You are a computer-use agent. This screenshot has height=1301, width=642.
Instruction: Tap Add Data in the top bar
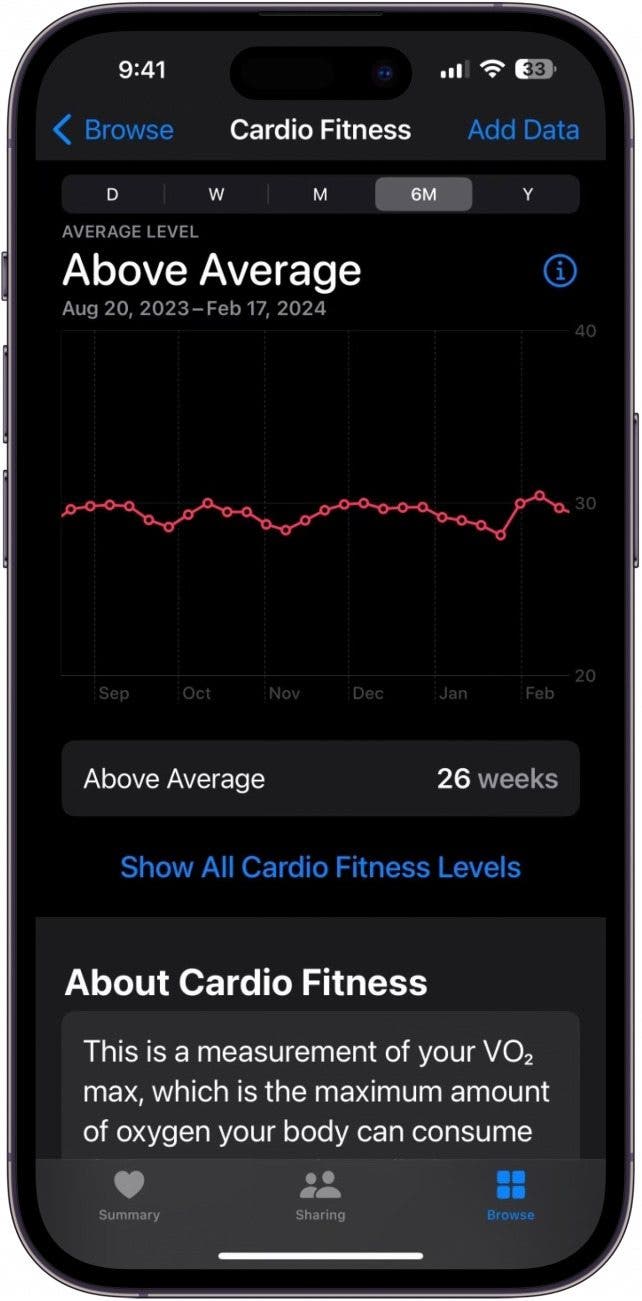(x=523, y=130)
